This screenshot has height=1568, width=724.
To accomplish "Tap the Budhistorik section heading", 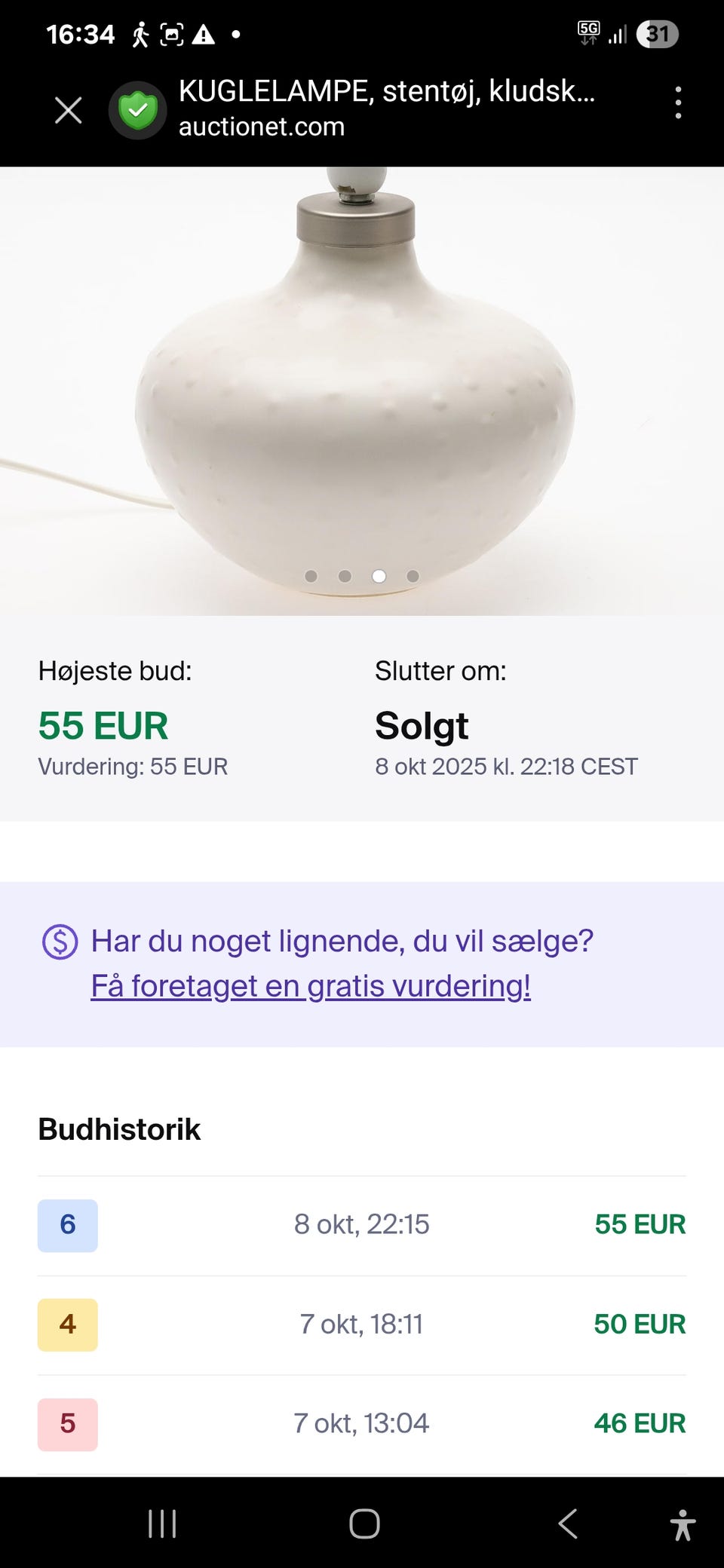I will [118, 1129].
